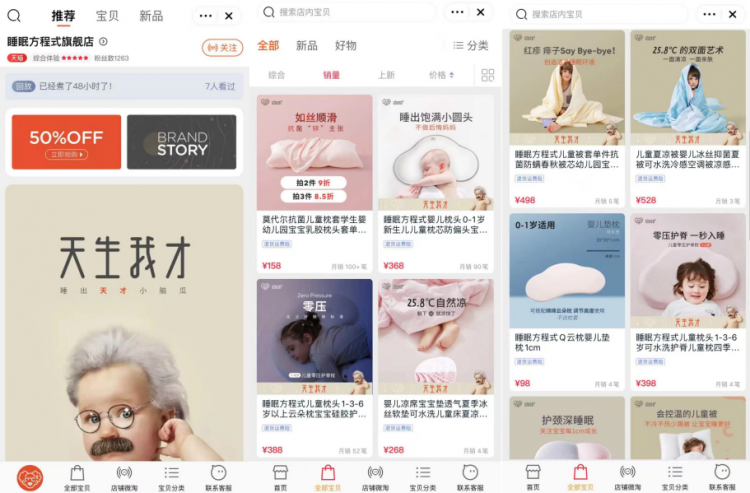Open the BRAND STORY banner
The image size is (750, 493).
point(182,141)
